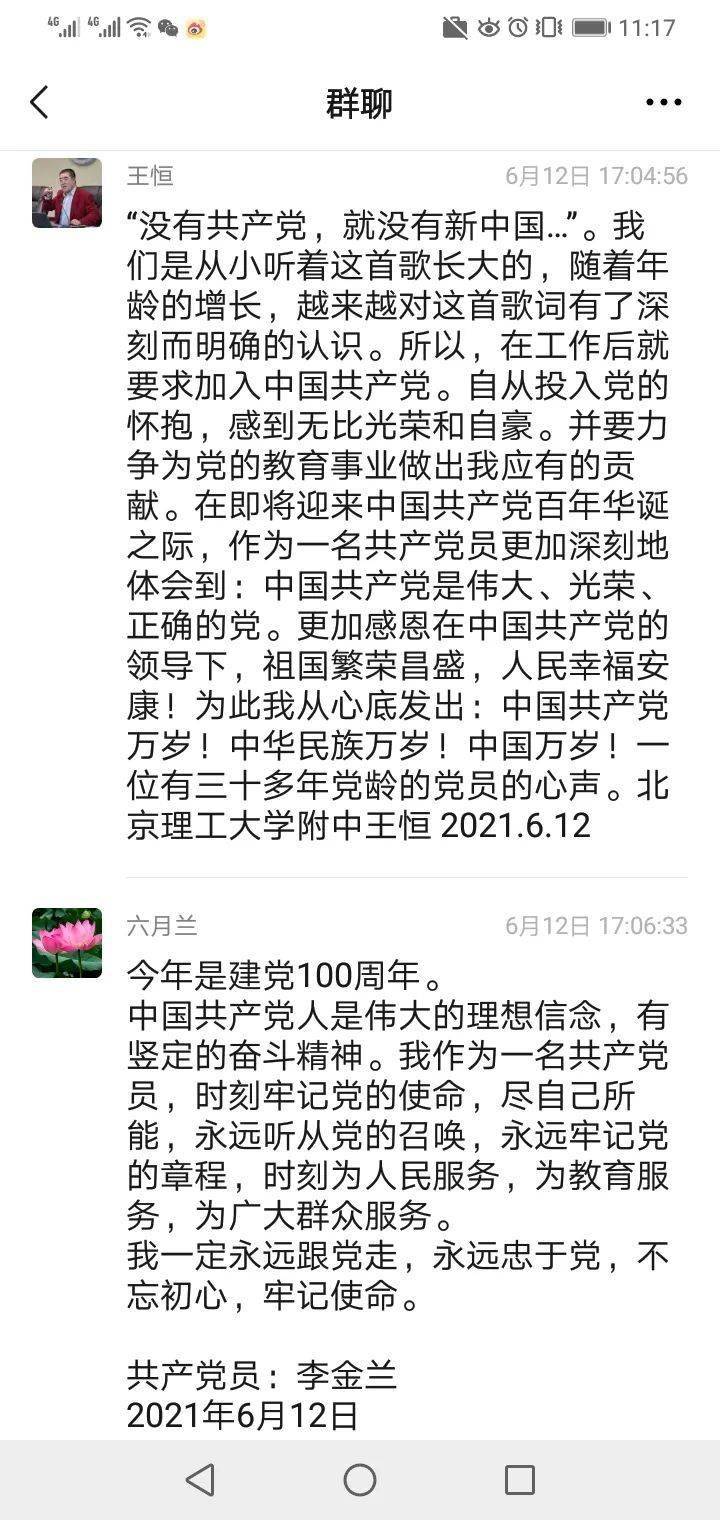Go back from the 群聊 screen
Screen dimensions: 720x1520
[x=39, y=102]
